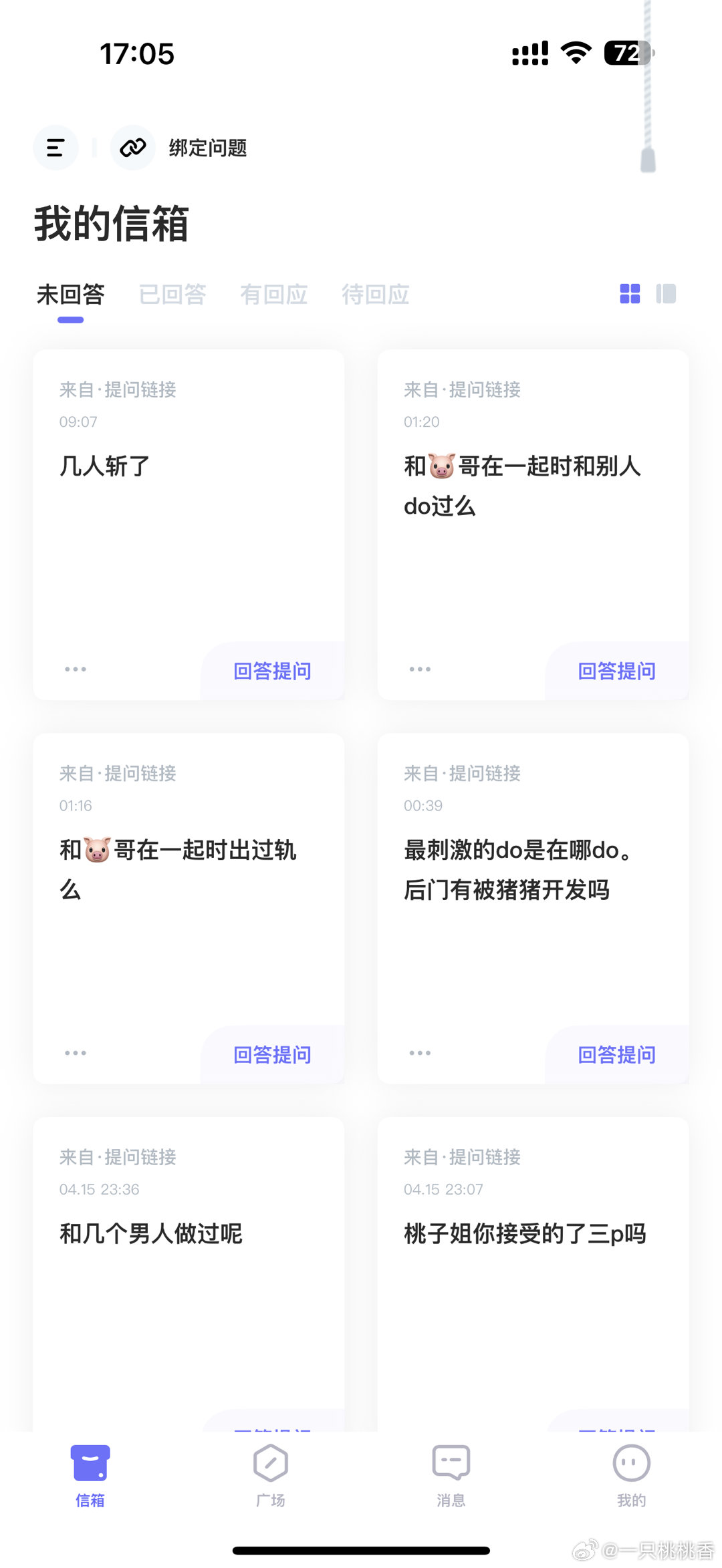Open more options on the 01:16 card
Screen dimensions: 722x1568
76,1053
